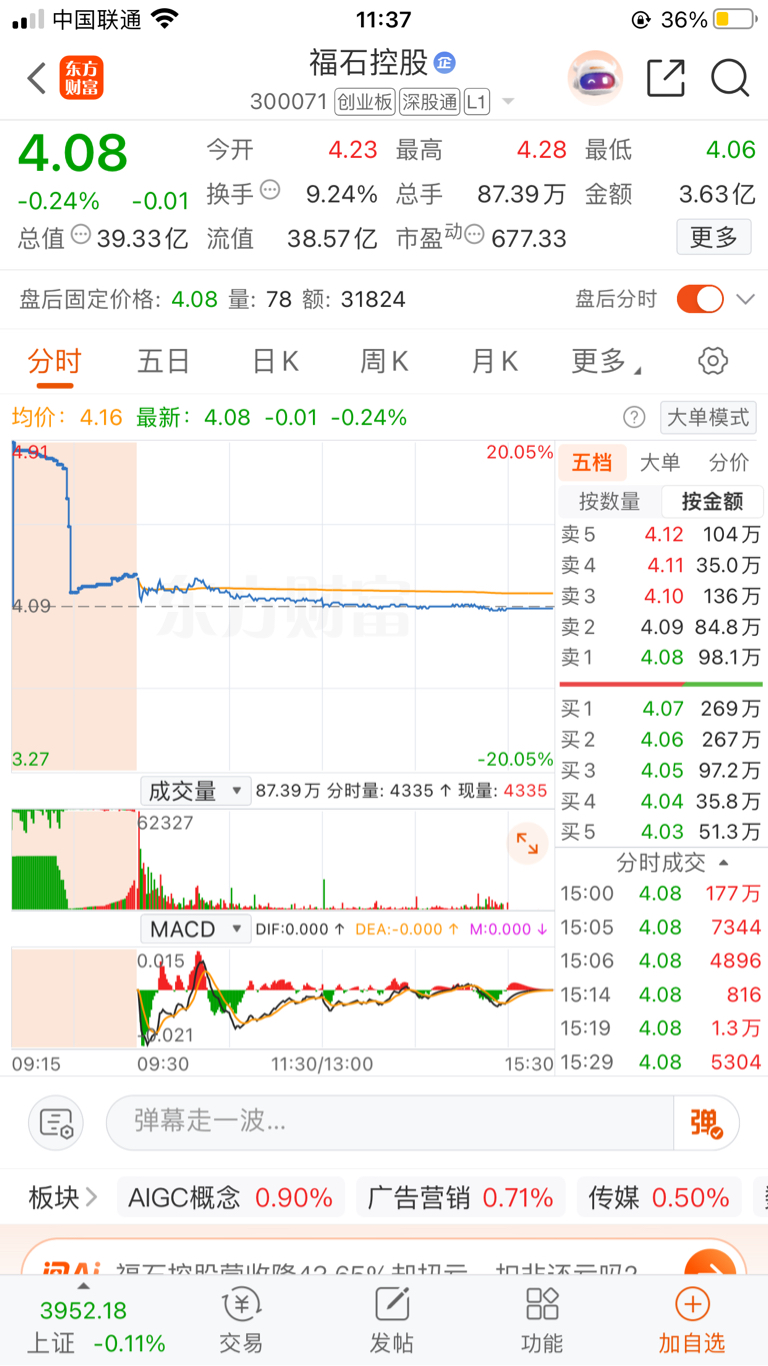Viewport: 768px width, 1366px height.
Task: Open the 成交量 indicator dropdown
Action: tap(194, 791)
